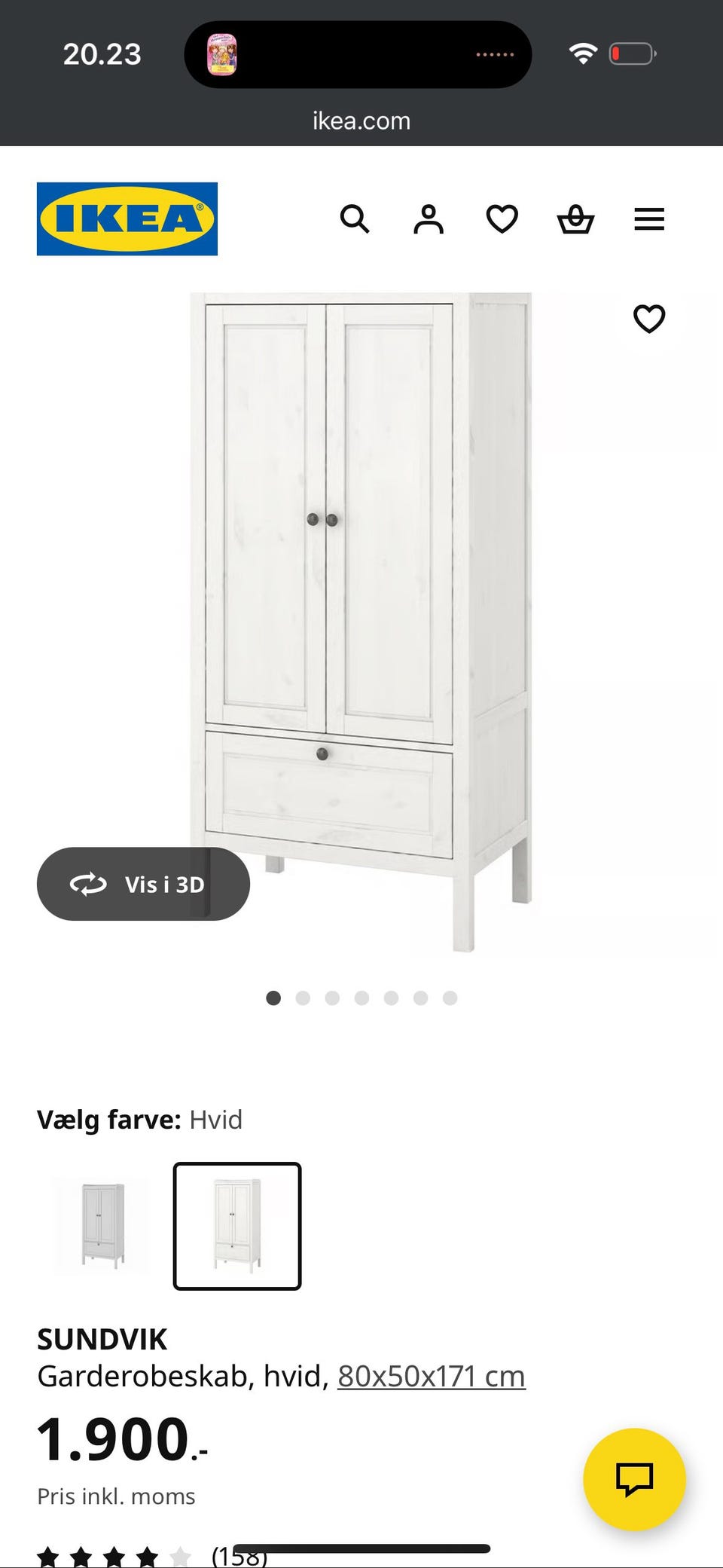
Task: Select the white color variant thumbnail
Action: 237,1227
